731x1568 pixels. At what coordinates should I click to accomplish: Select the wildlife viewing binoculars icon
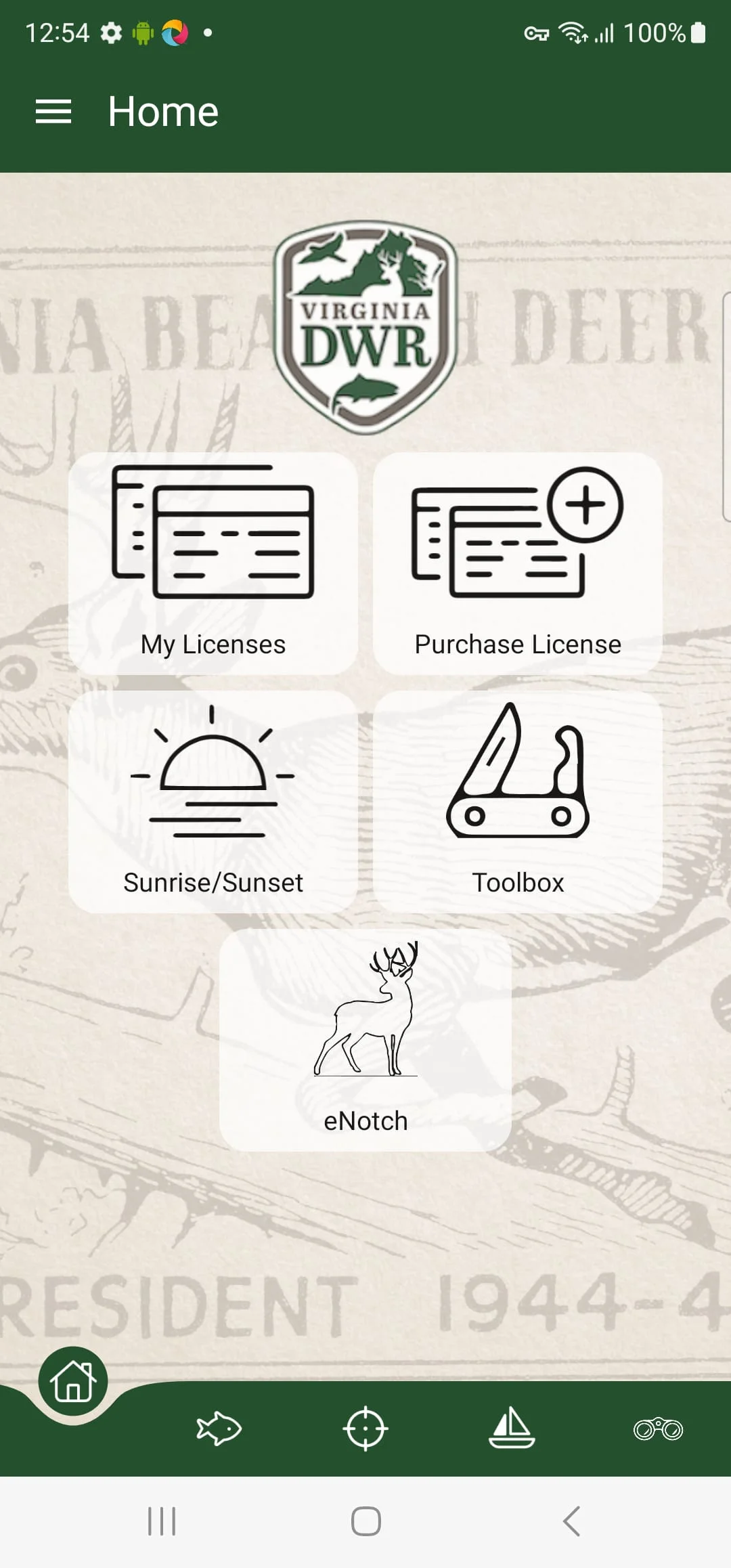tap(660, 1429)
